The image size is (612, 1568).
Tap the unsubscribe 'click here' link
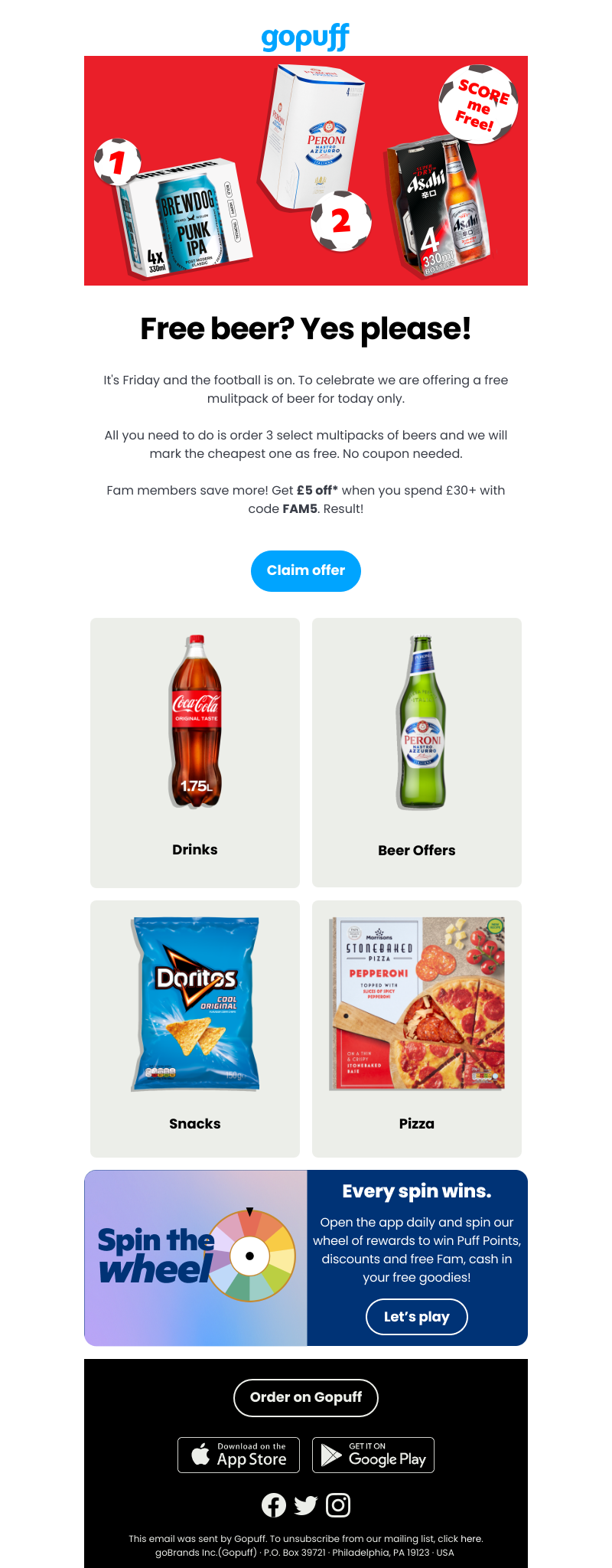[x=460, y=1538]
